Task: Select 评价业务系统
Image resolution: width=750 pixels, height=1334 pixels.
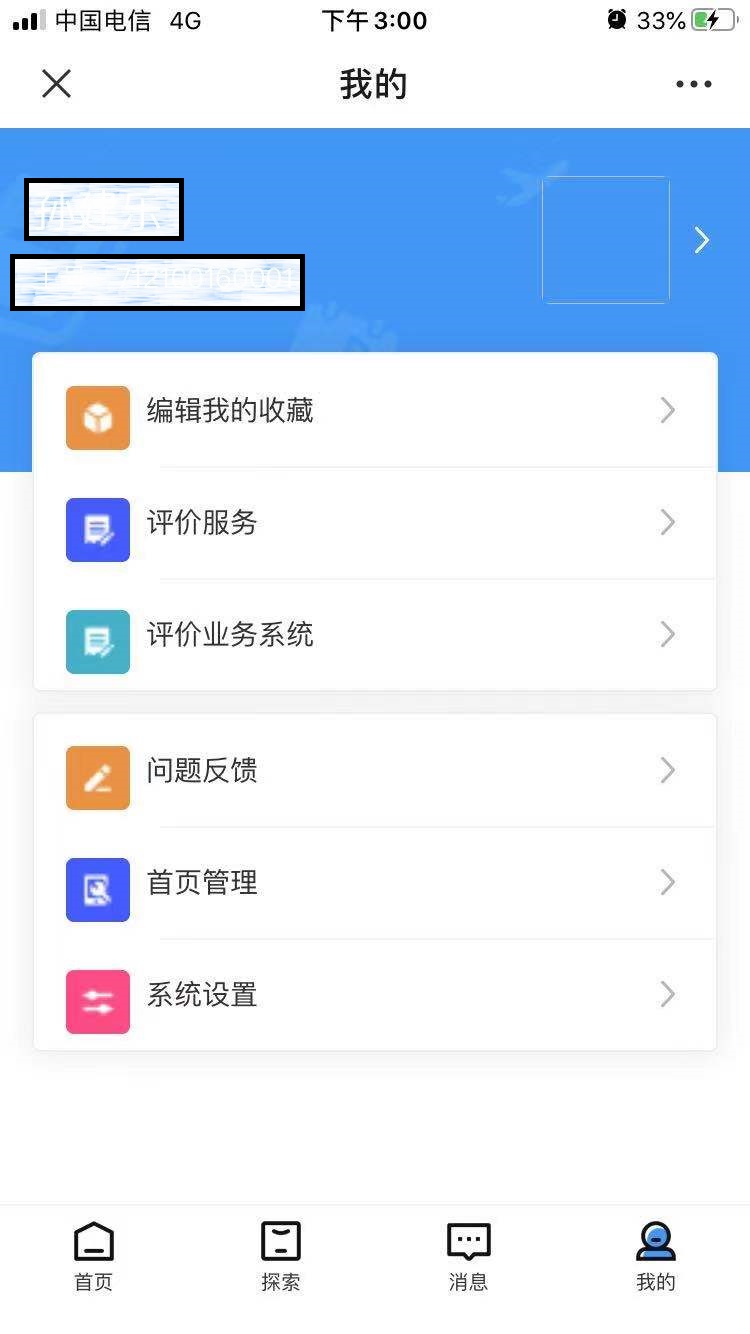Action: pos(375,635)
